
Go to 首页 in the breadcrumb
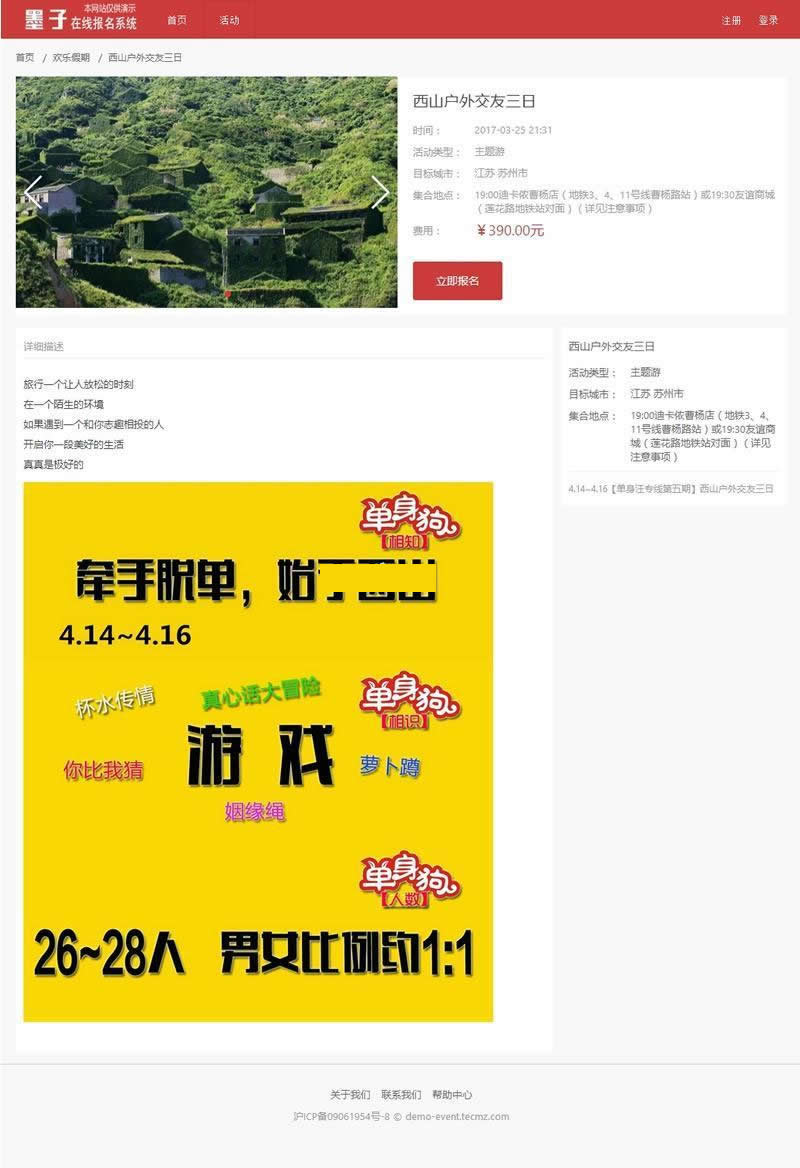[x=25, y=58]
